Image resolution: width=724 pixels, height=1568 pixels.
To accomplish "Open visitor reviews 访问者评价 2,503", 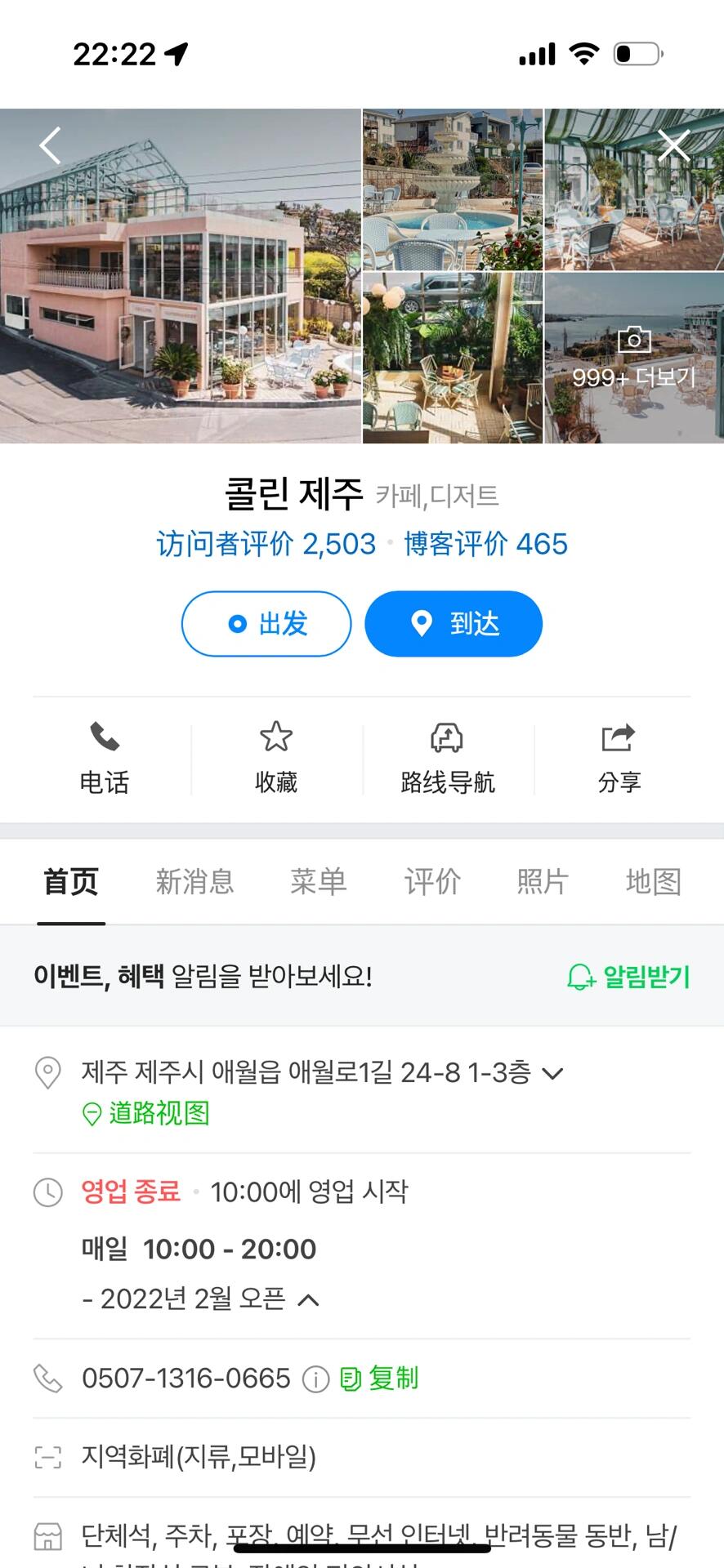I will 266,544.
